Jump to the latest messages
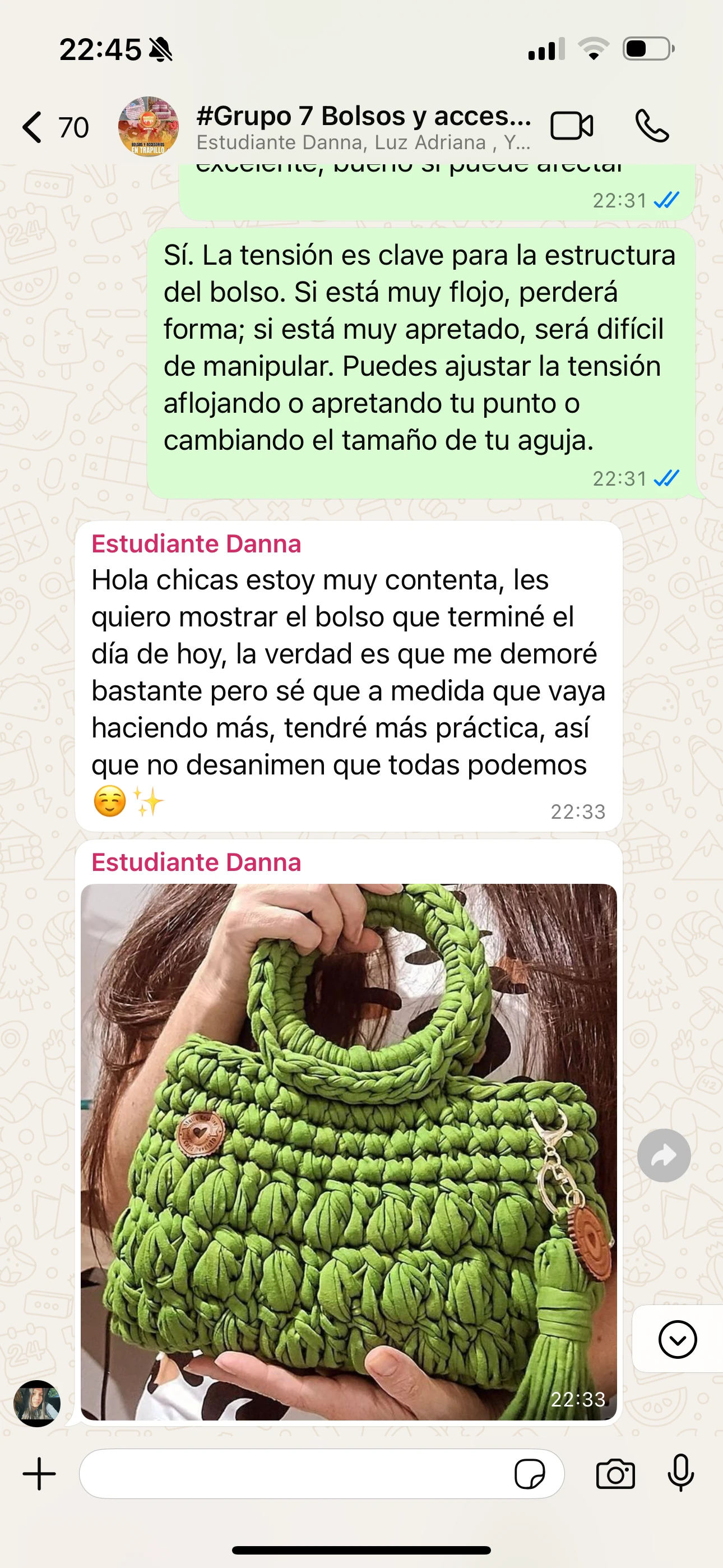This screenshot has width=723, height=1568. tap(676, 1339)
